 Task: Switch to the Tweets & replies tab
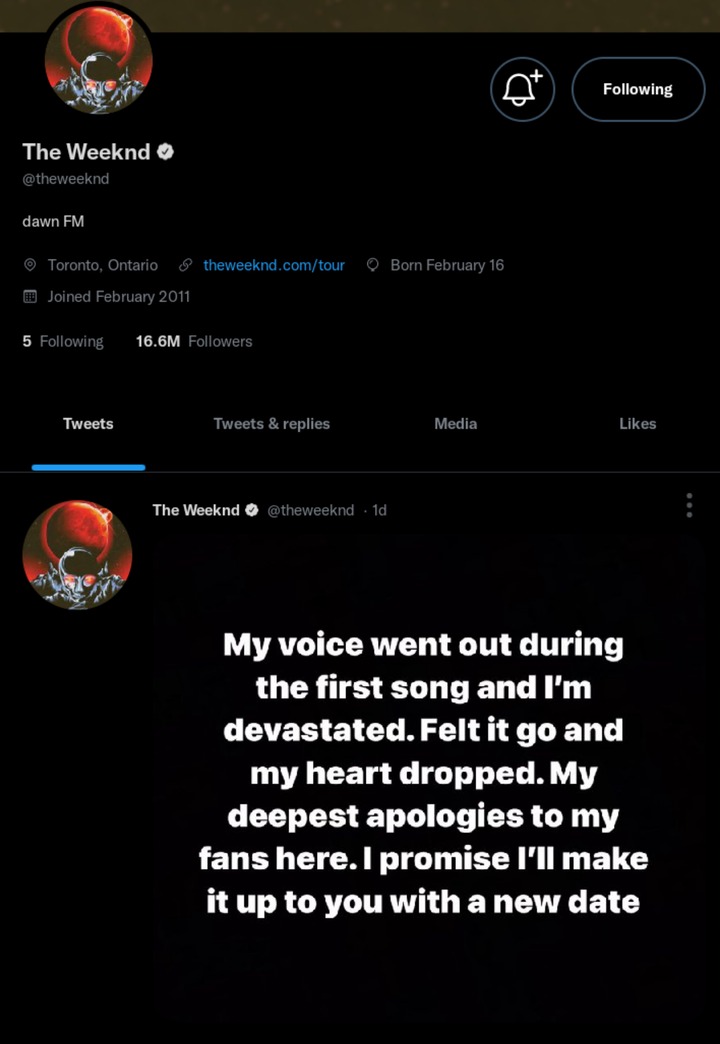[271, 424]
